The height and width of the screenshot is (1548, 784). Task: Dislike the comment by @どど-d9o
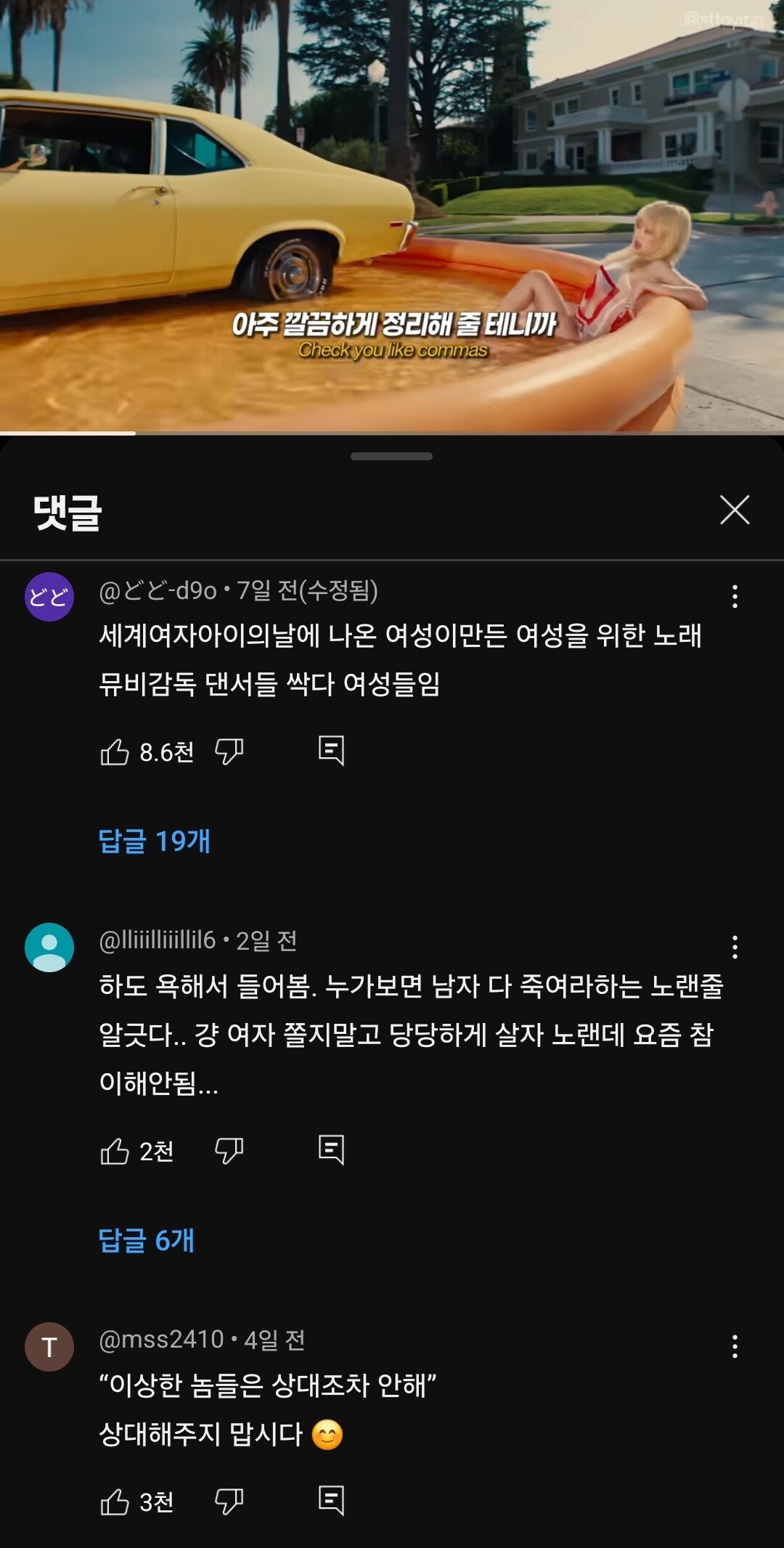(229, 751)
